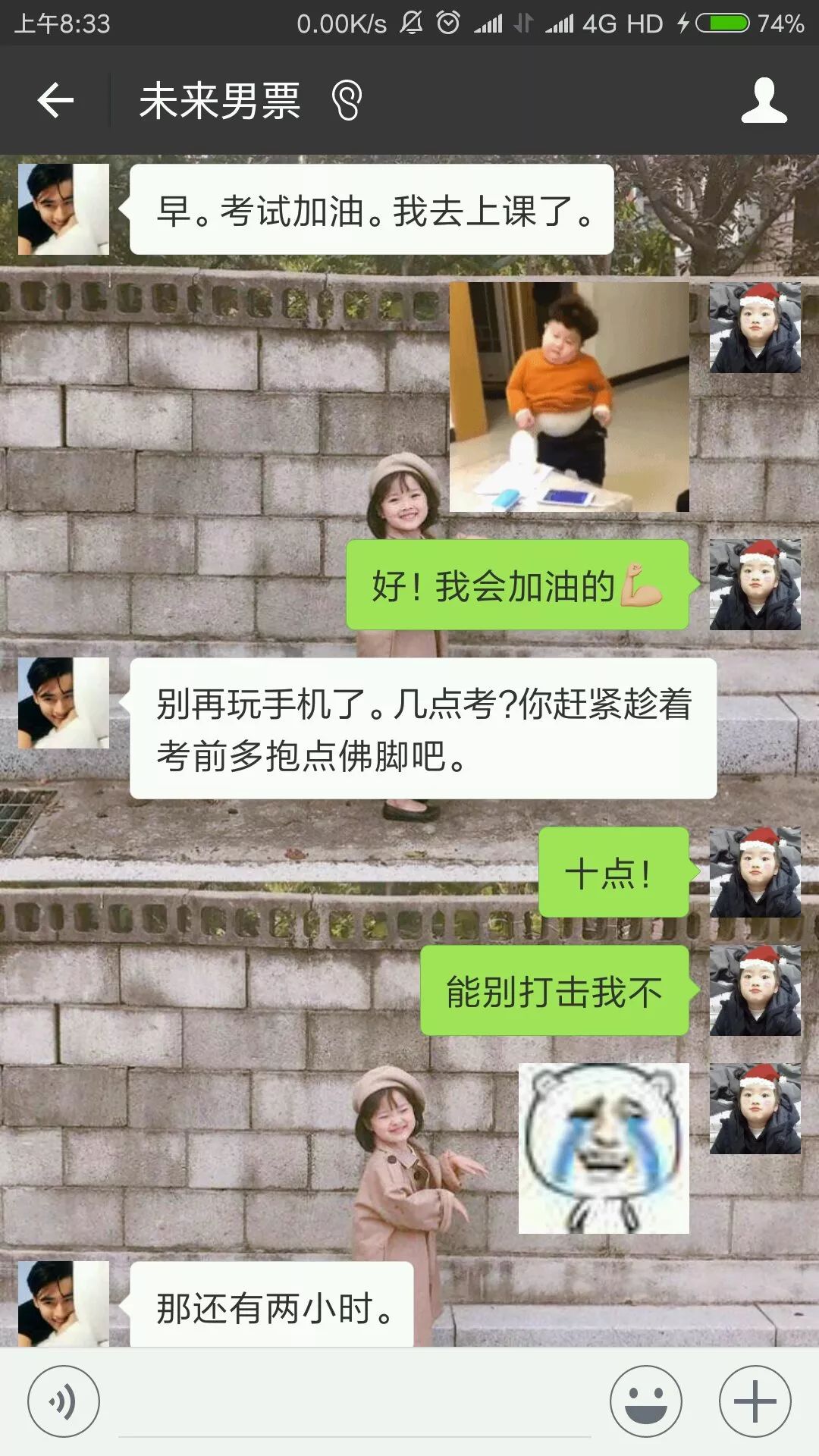This screenshot has width=819, height=1456.
Task: Go back from the 未来男票 chat
Action: (55, 100)
